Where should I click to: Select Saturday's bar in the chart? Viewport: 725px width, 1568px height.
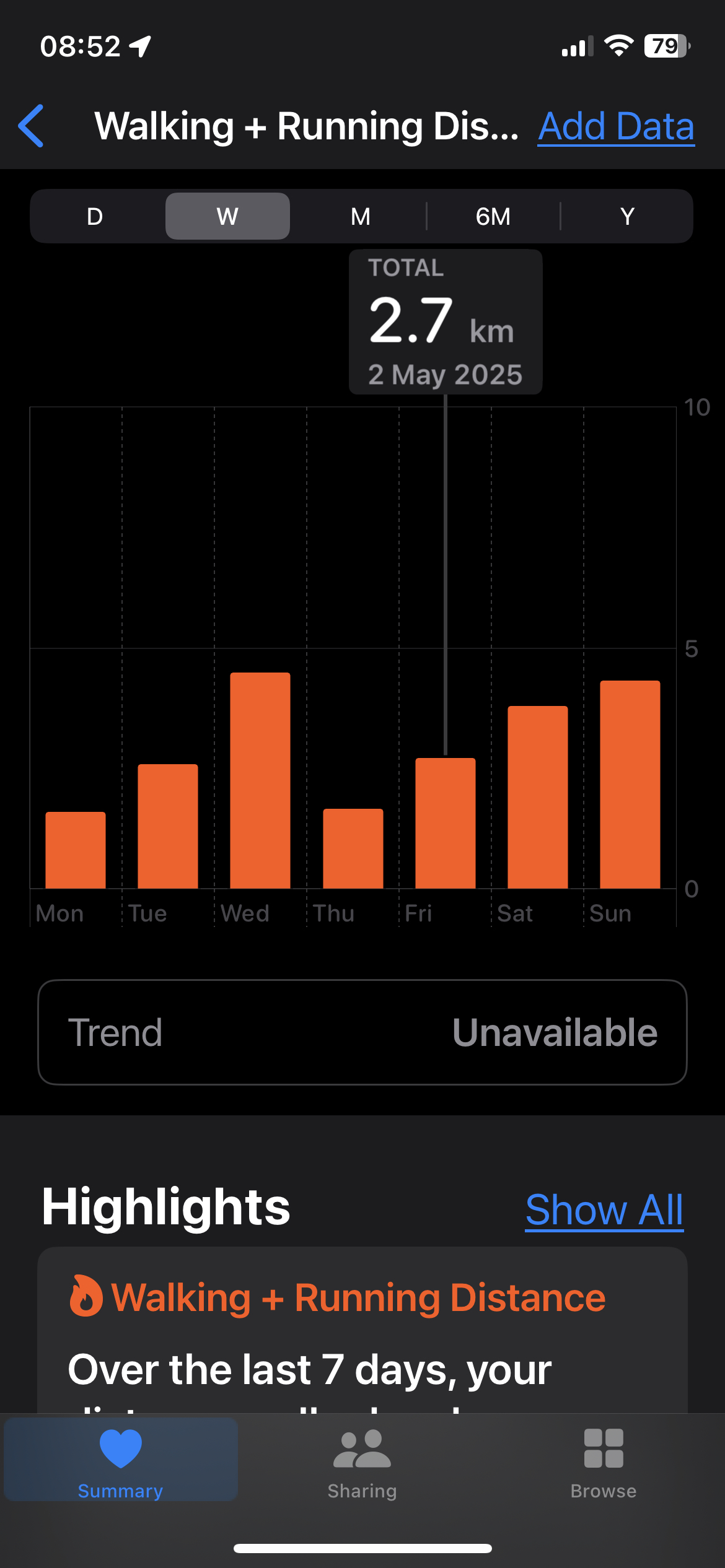[538, 797]
